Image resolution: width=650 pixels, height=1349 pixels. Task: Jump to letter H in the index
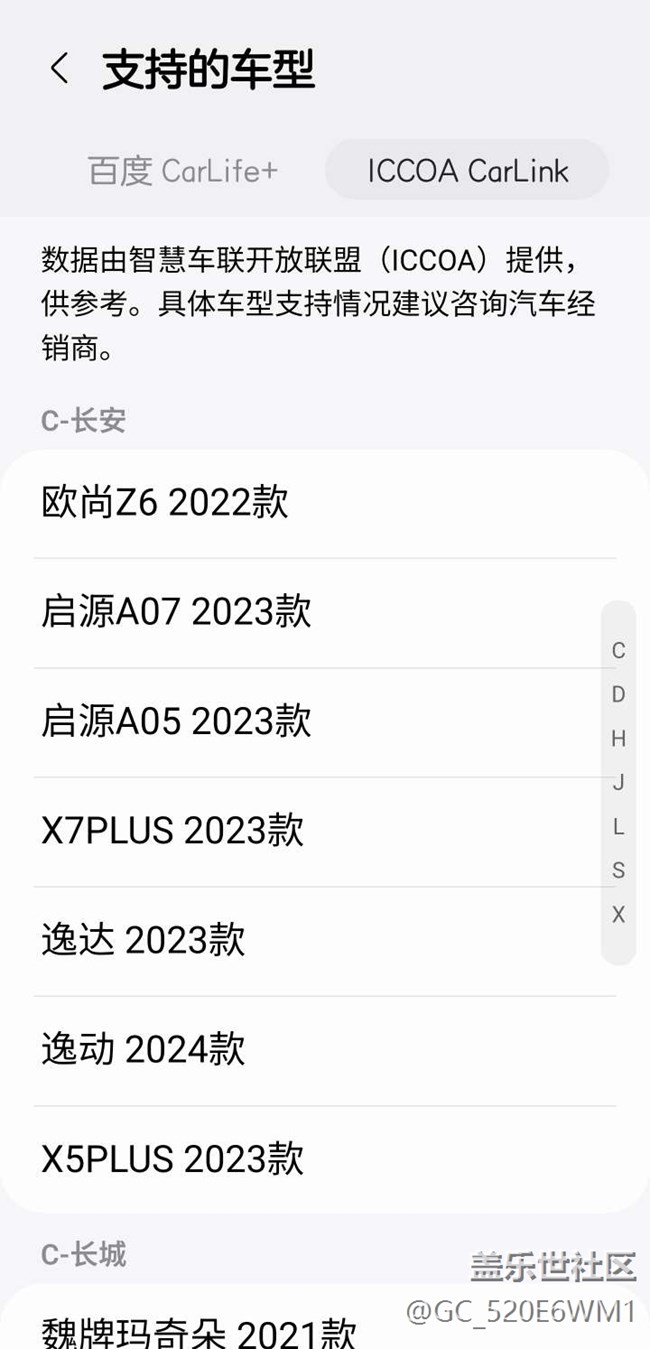click(x=618, y=738)
